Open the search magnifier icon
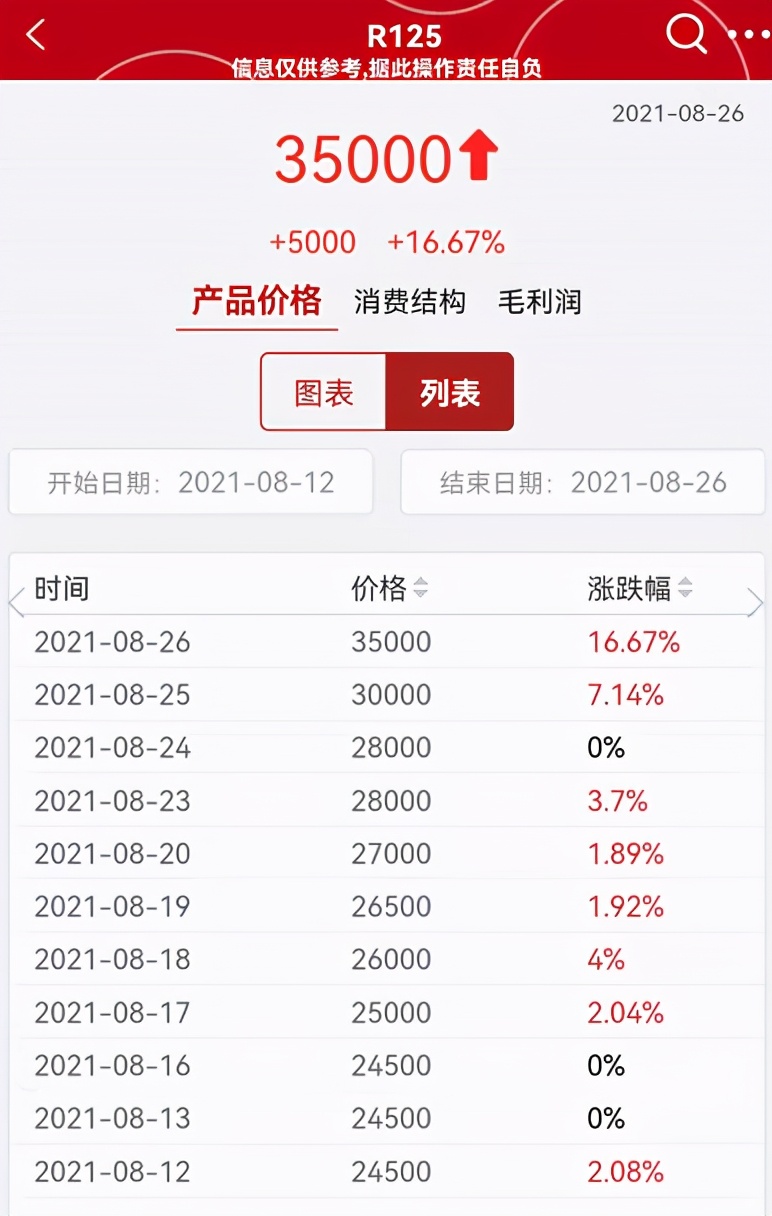The height and width of the screenshot is (1216, 772). (686, 35)
